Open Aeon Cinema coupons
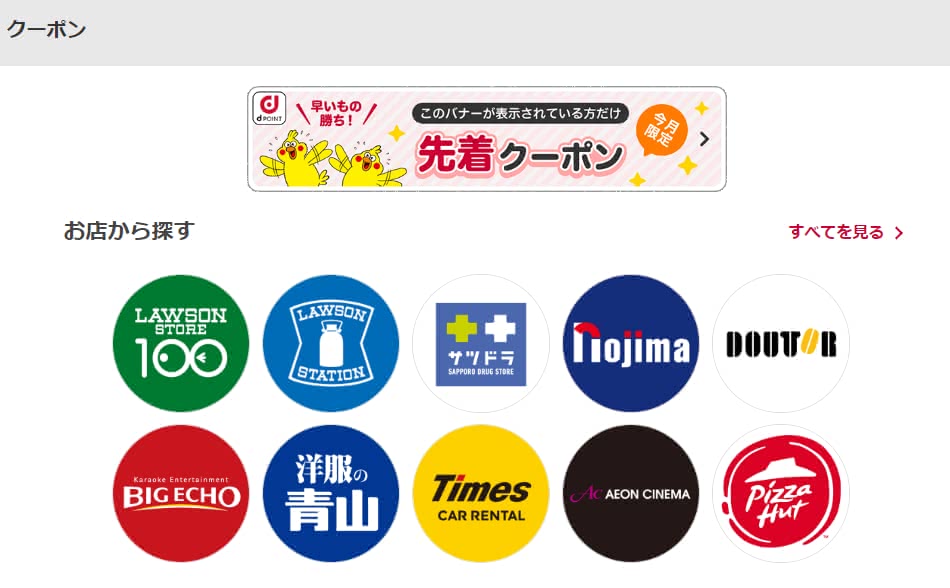Screen dimensions: 950x588 click(x=630, y=493)
